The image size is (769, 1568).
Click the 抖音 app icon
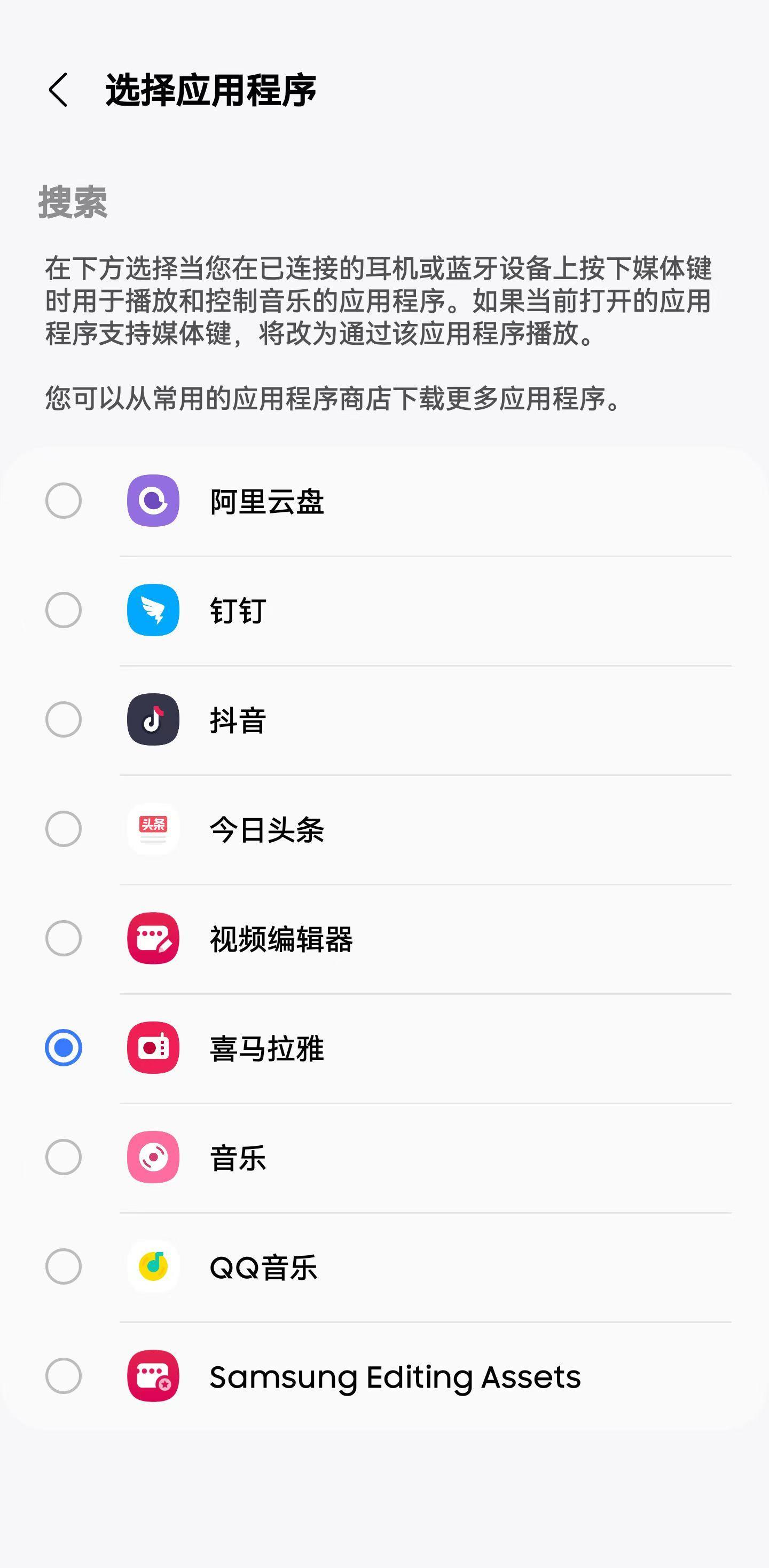(x=153, y=720)
